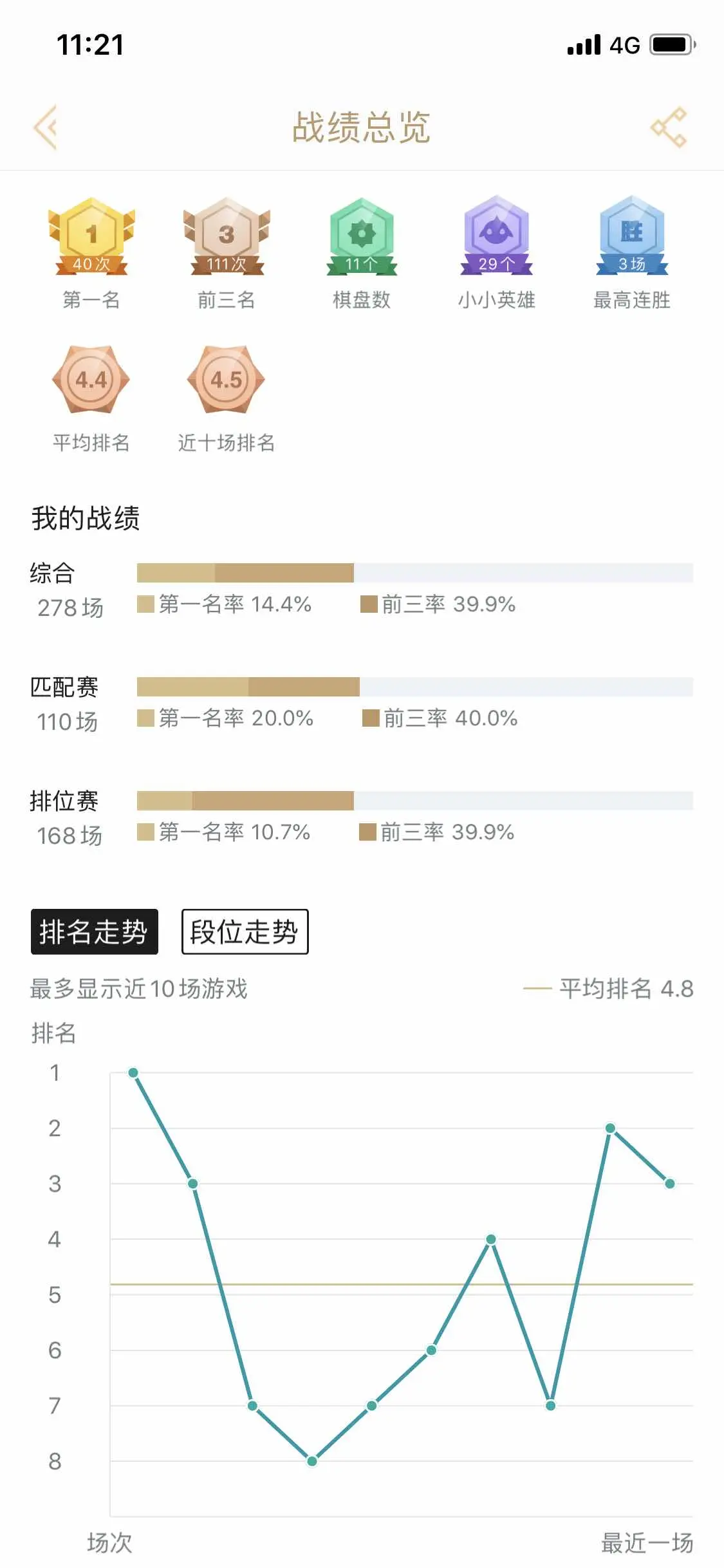This screenshot has width=724, height=1568.
Task: Go back using the back arrow
Action: click(x=46, y=127)
